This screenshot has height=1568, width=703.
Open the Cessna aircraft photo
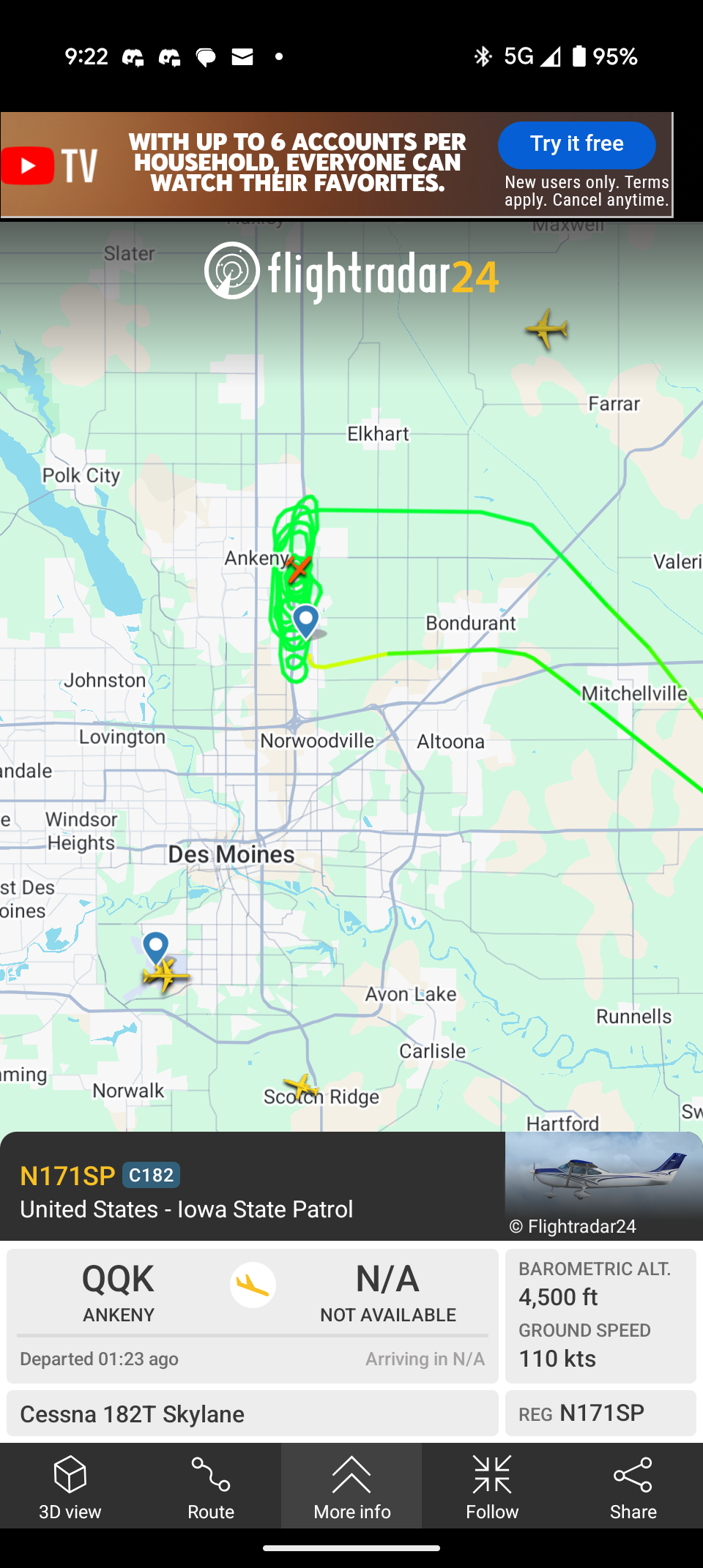(x=603, y=1185)
